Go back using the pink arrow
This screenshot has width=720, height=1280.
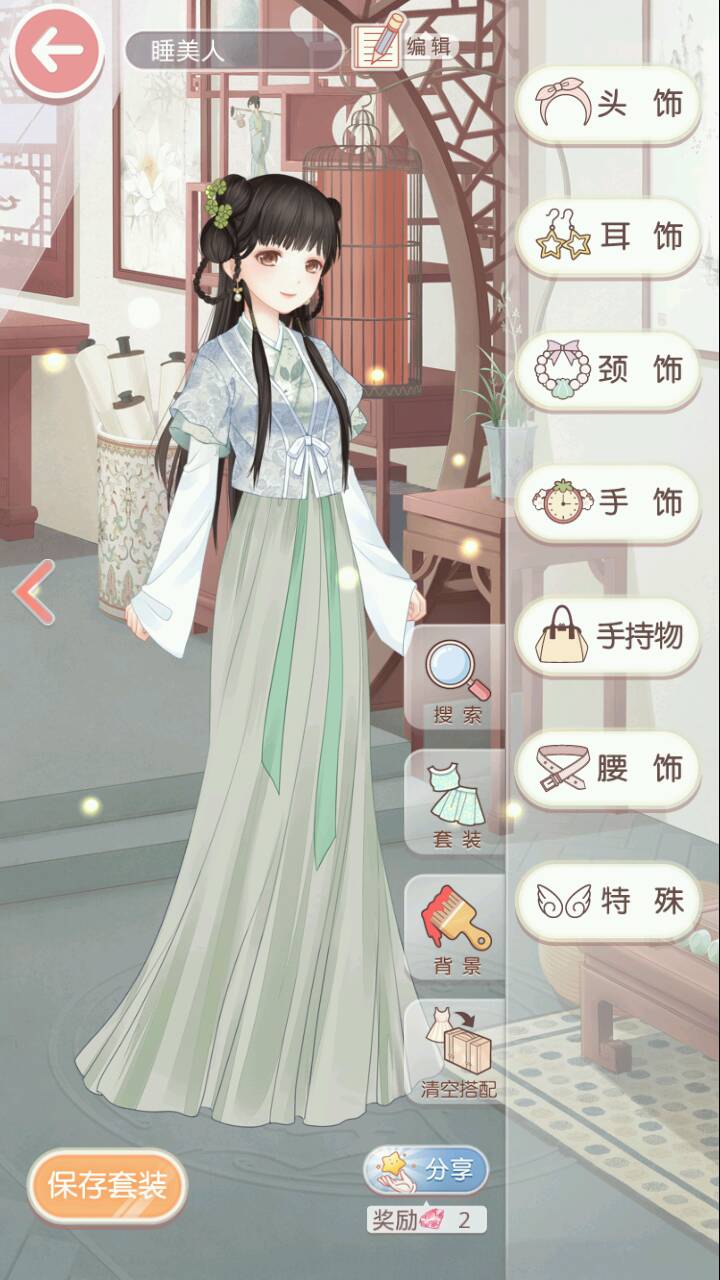pos(56,52)
